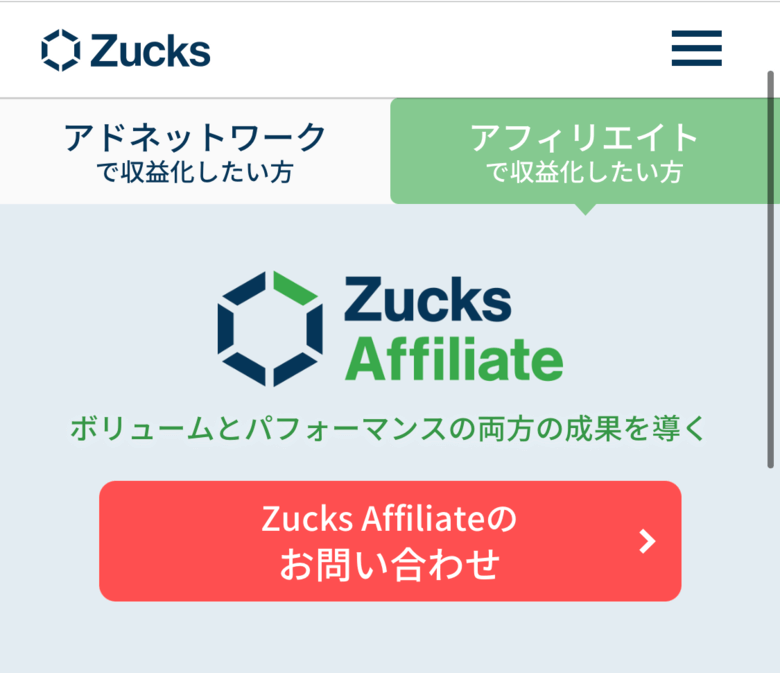Viewport: 780px width, 673px height.
Task: Select the アフィリエイト tab
Action: tap(584, 152)
